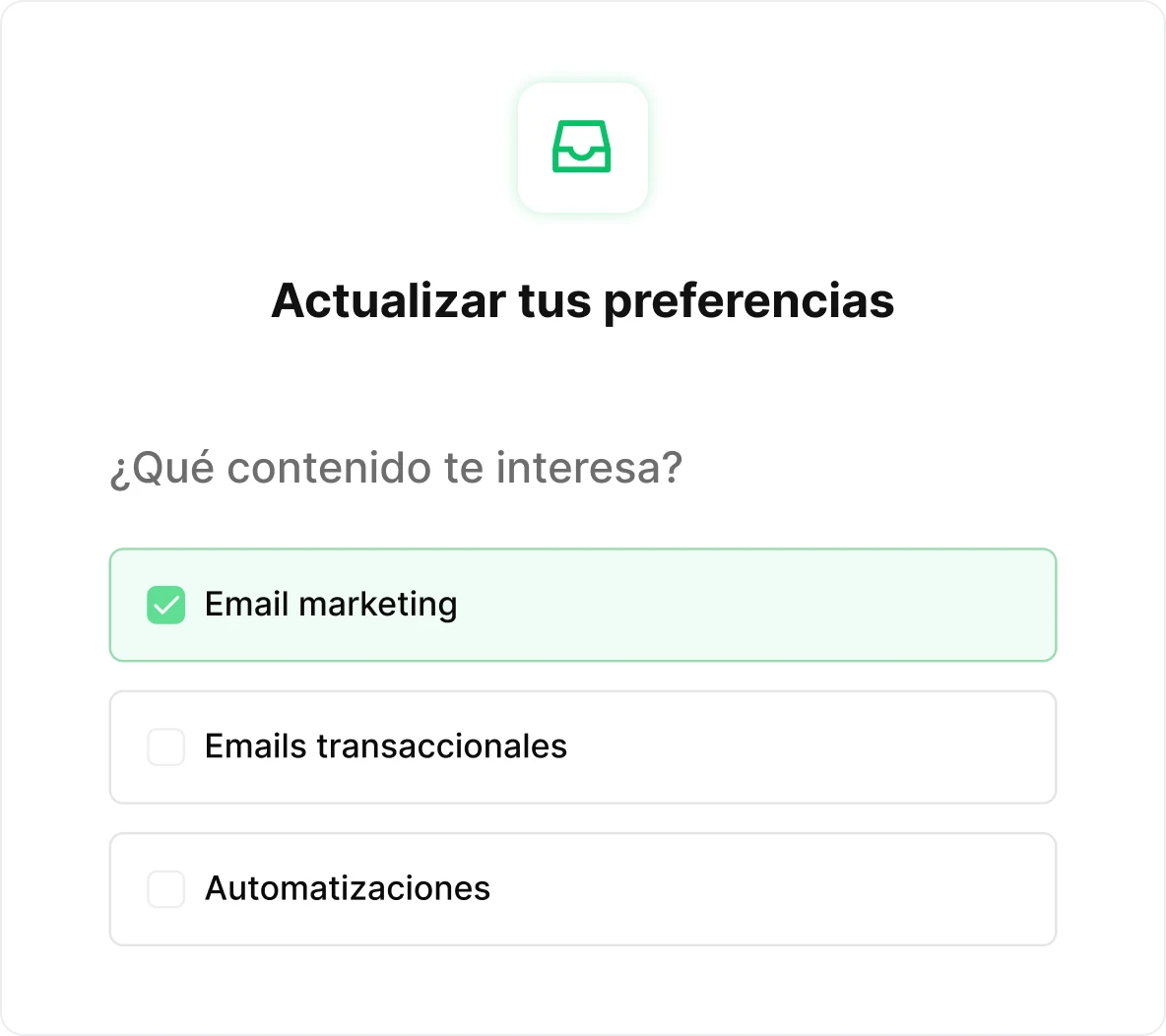Check the Automatizaciones option
Image resolution: width=1166 pixels, height=1036 pixels.
point(166,888)
